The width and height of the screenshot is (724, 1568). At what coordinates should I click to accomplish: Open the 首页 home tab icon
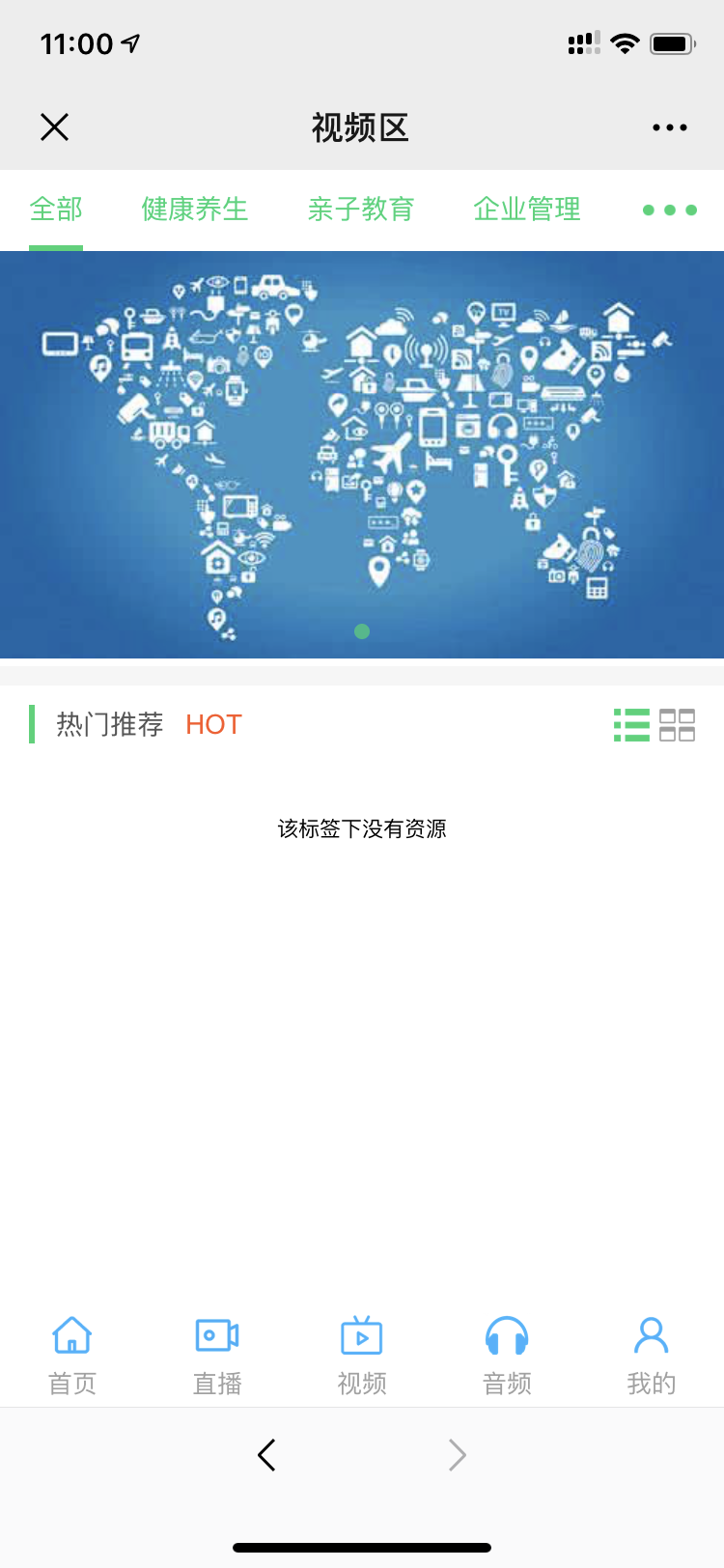(72, 1335)
